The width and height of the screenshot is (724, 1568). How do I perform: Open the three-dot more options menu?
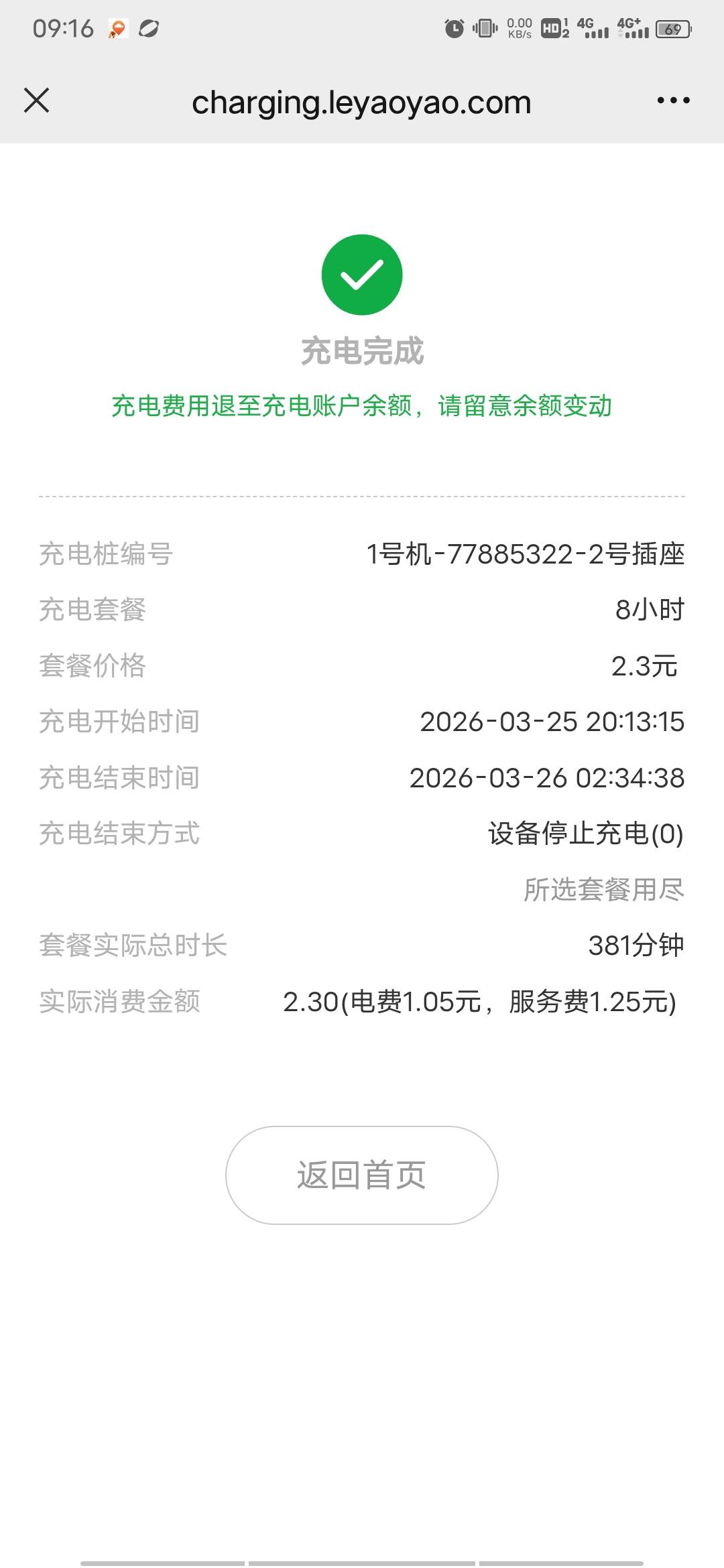673,101
